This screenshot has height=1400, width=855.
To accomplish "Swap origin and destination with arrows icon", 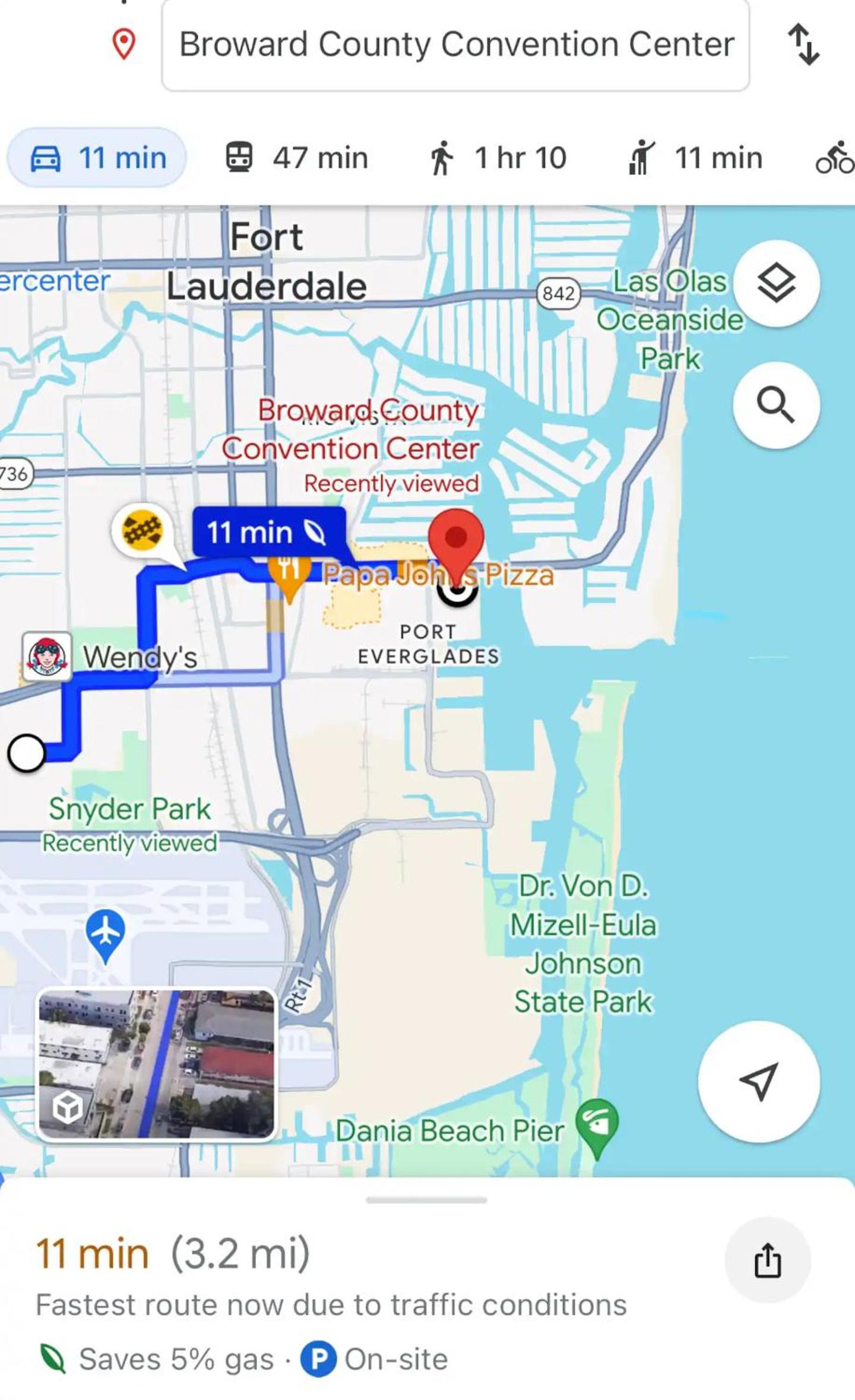I will point(804,45).
